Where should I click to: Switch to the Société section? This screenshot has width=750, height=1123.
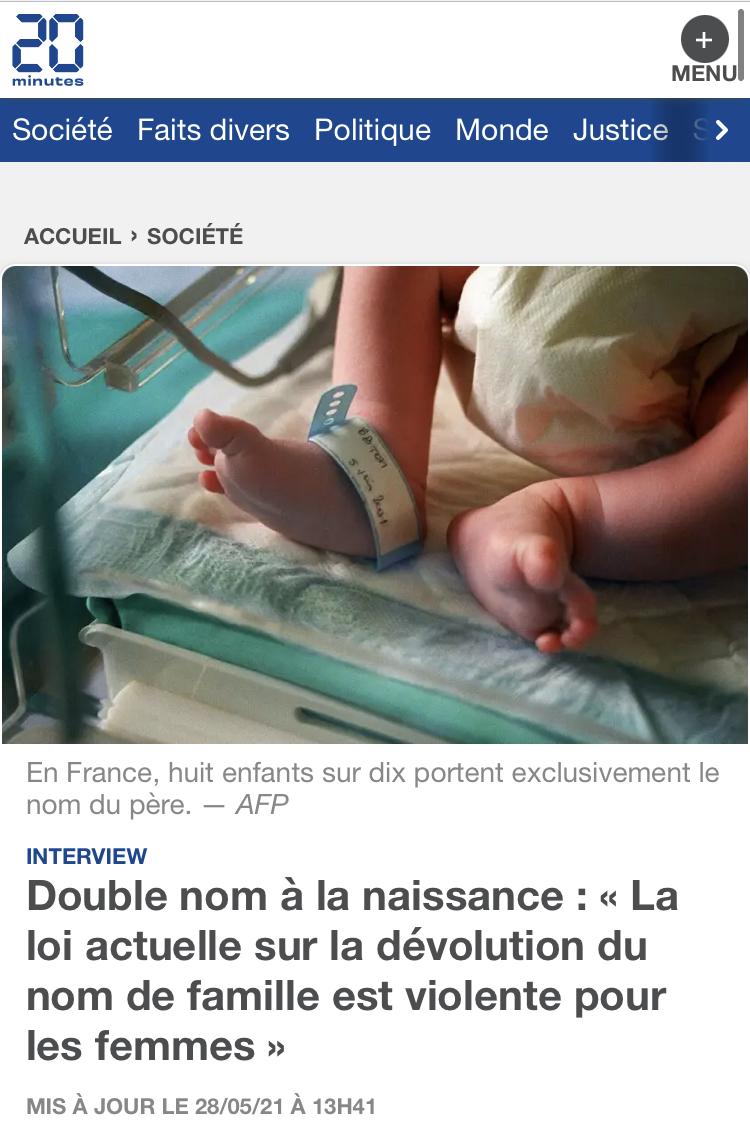[62, 130]
